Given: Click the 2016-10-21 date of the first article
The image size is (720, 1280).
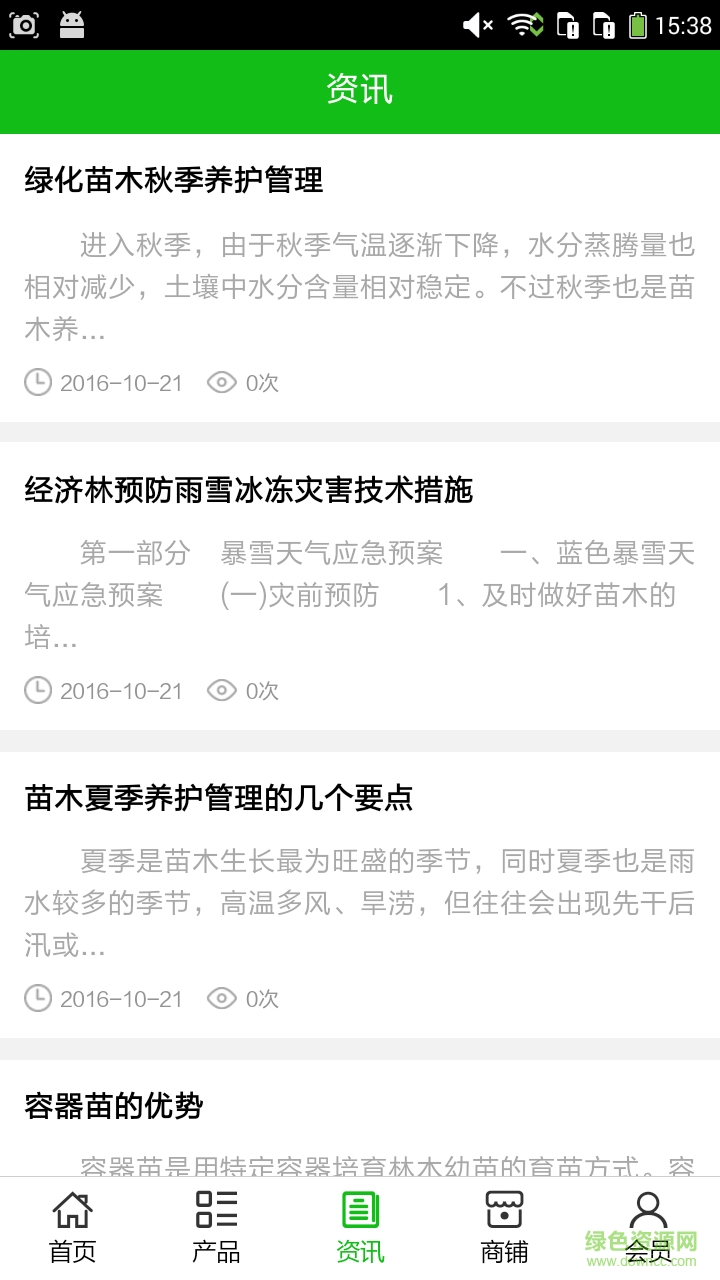Looking at the screenshot, I should point(120,383).
